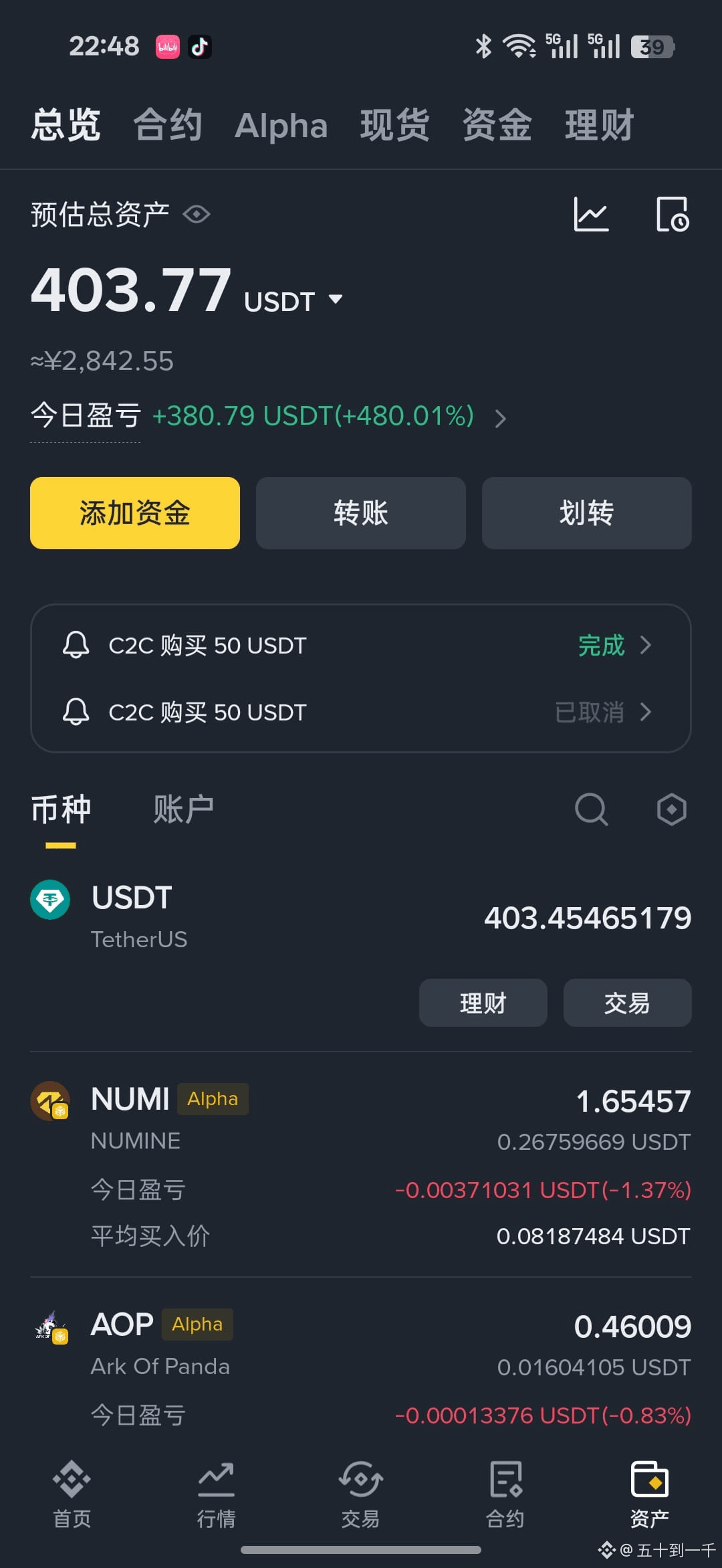Open the coin list customize settings icon
Screen dimensions: 722x1568
click(671, 809)
